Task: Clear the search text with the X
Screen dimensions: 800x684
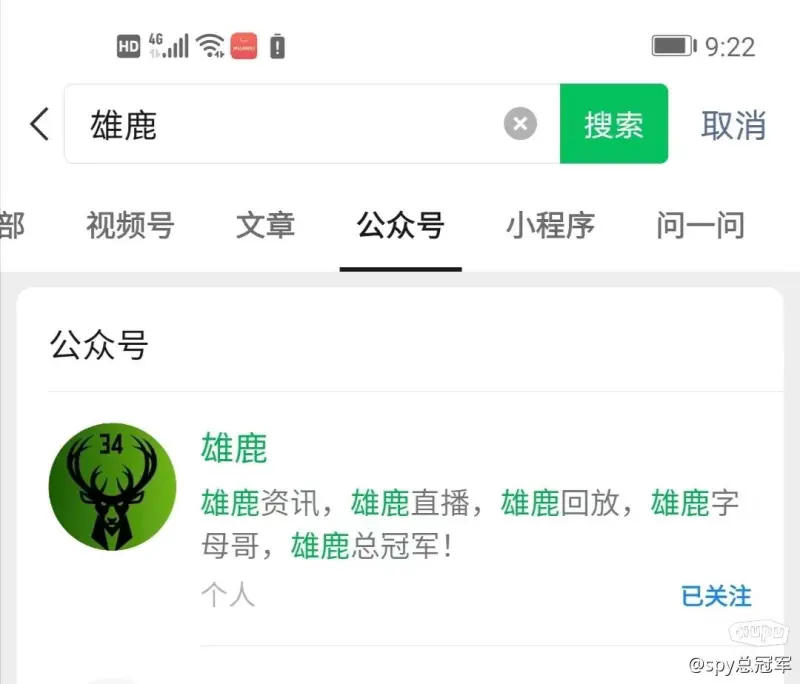Action: (520, 125)
